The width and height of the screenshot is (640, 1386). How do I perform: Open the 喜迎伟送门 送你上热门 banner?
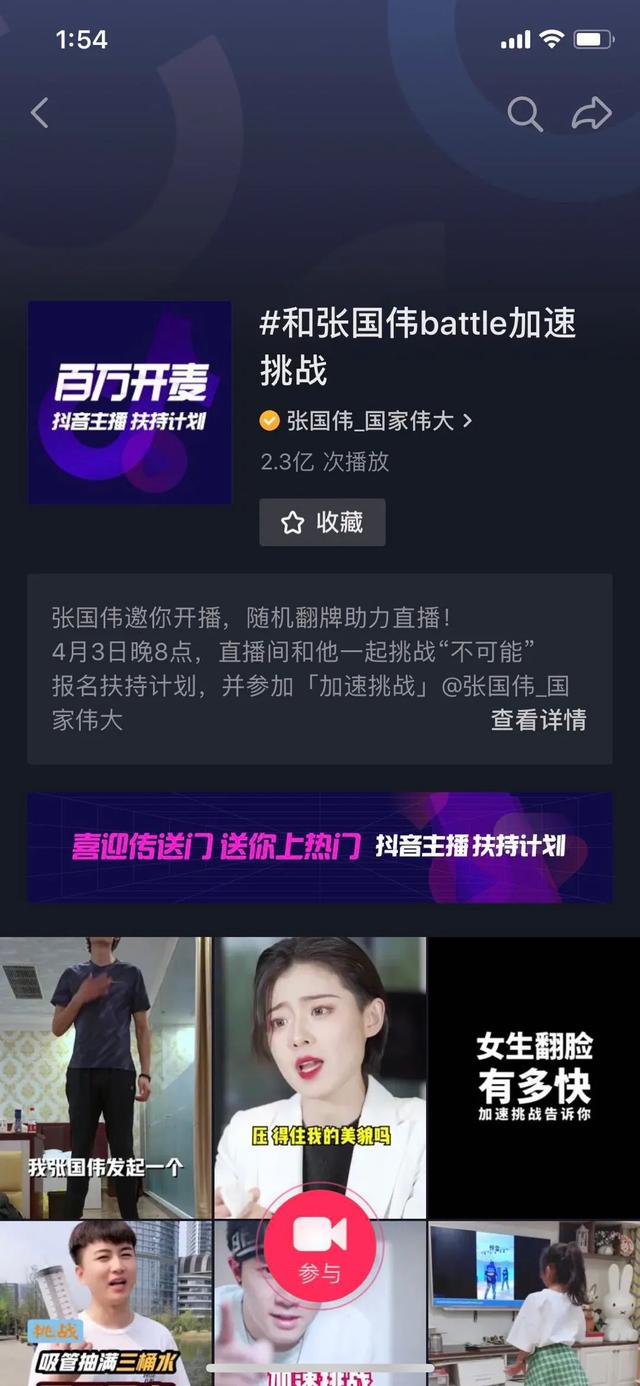tap(320, 847)
